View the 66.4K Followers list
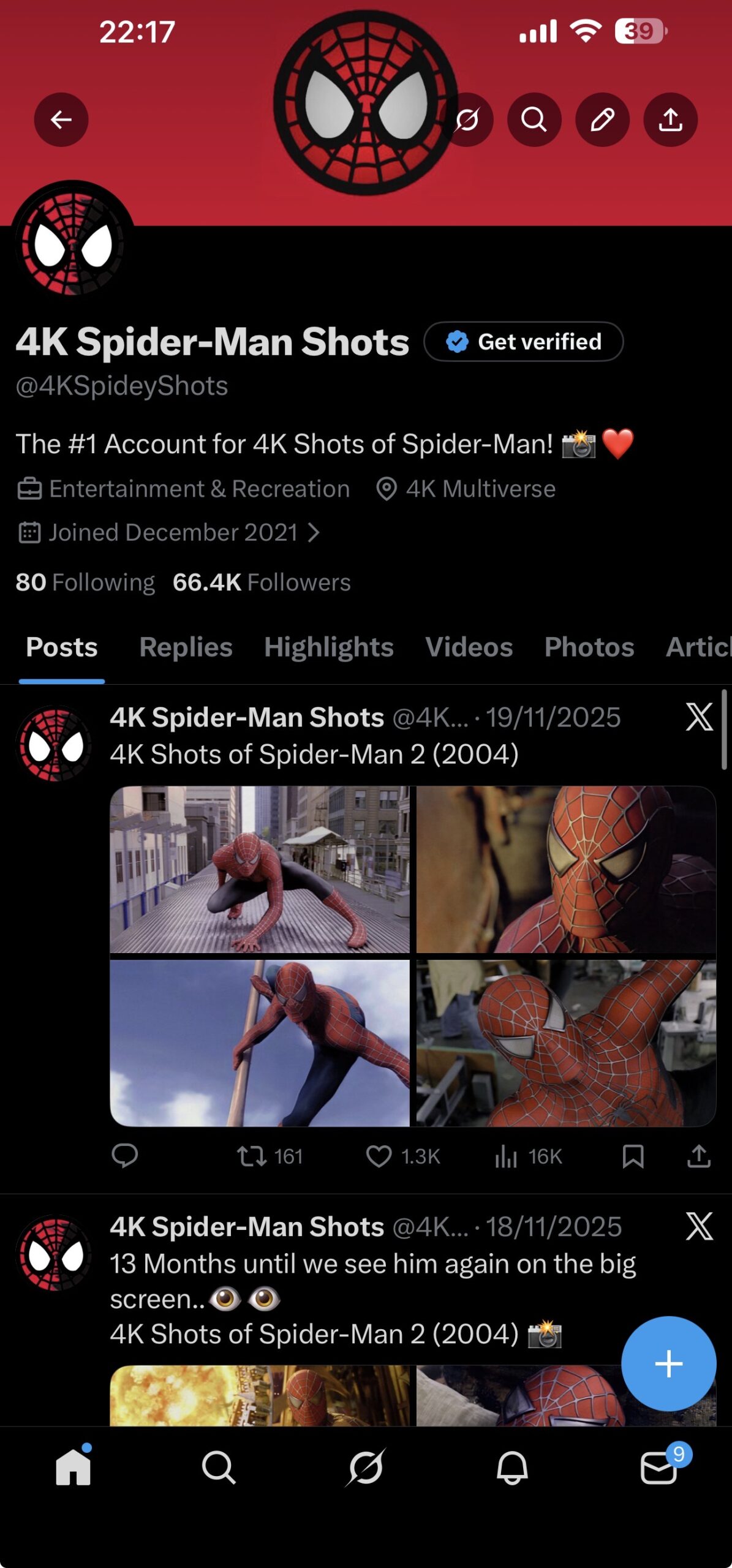 262,582
